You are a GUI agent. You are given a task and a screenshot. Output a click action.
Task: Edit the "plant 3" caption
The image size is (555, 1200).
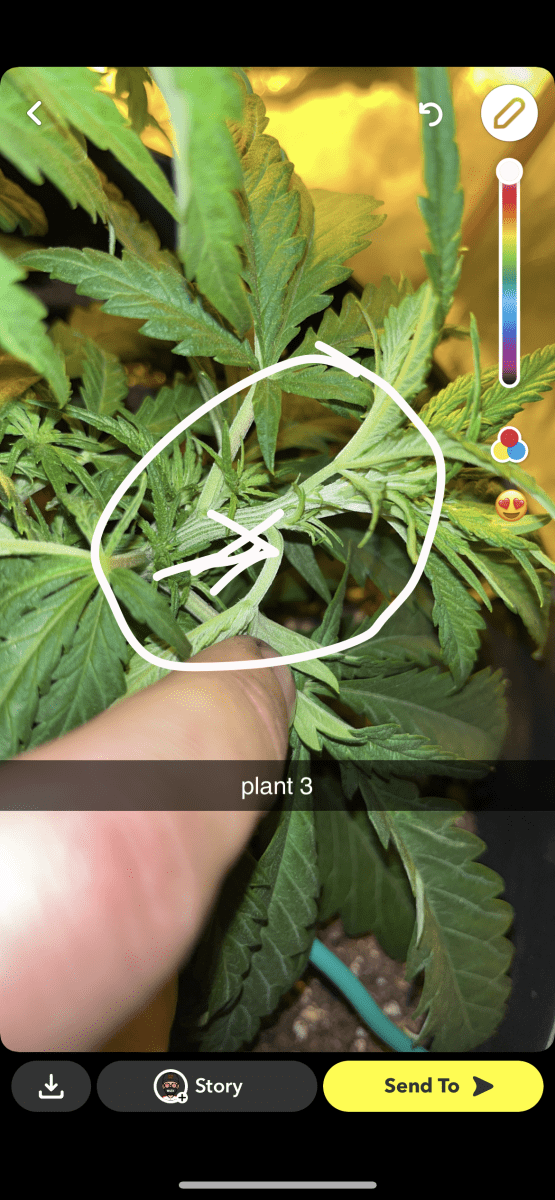277,786
